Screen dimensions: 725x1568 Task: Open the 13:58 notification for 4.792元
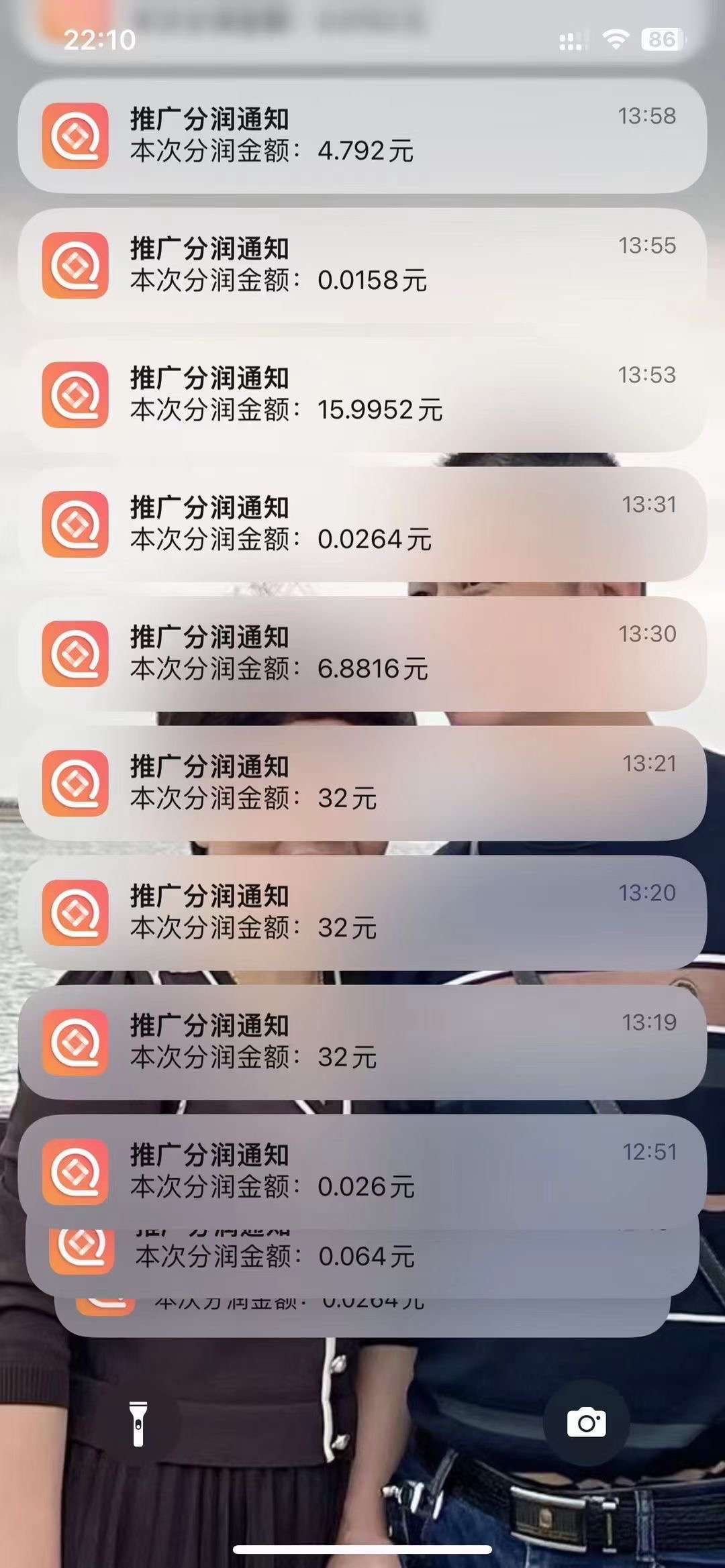click(362, 136)
